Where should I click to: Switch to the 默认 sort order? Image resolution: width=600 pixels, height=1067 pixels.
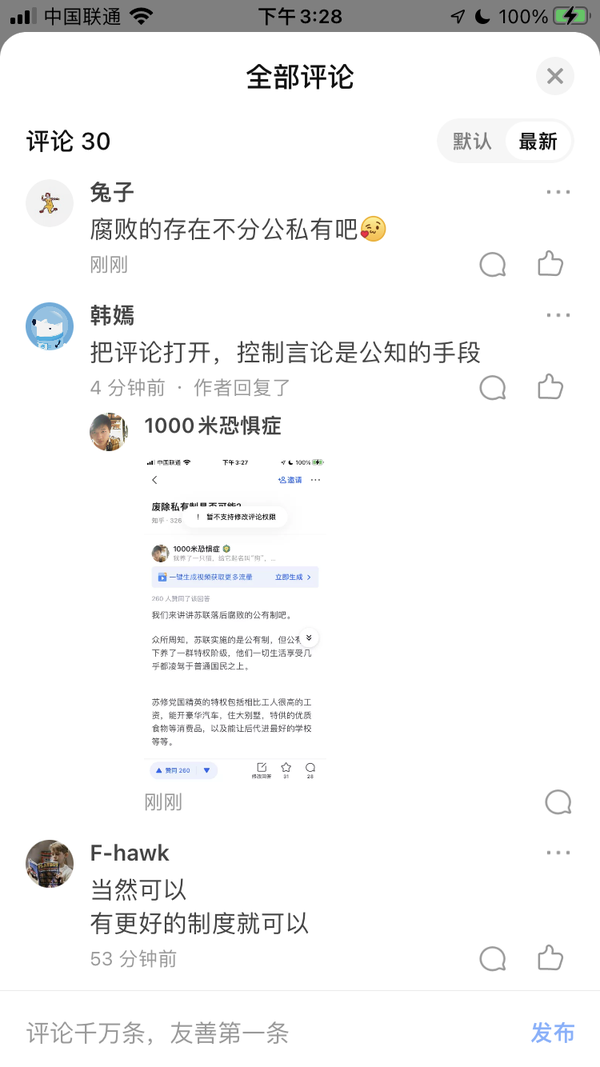472,142
